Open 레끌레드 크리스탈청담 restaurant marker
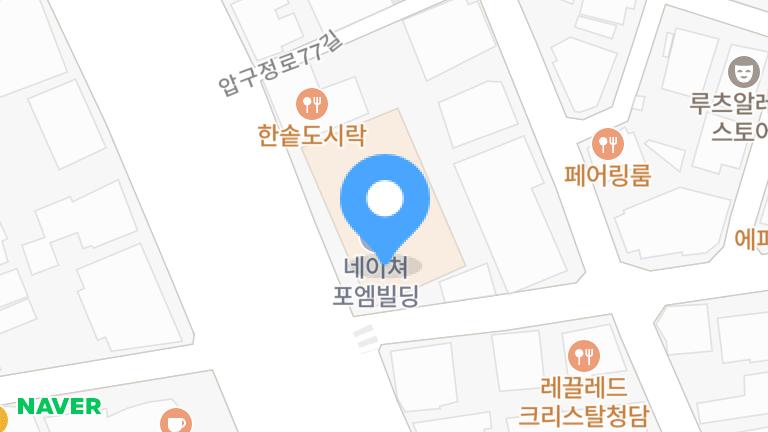This screenshot has width=768, height=432. [583, 354]
